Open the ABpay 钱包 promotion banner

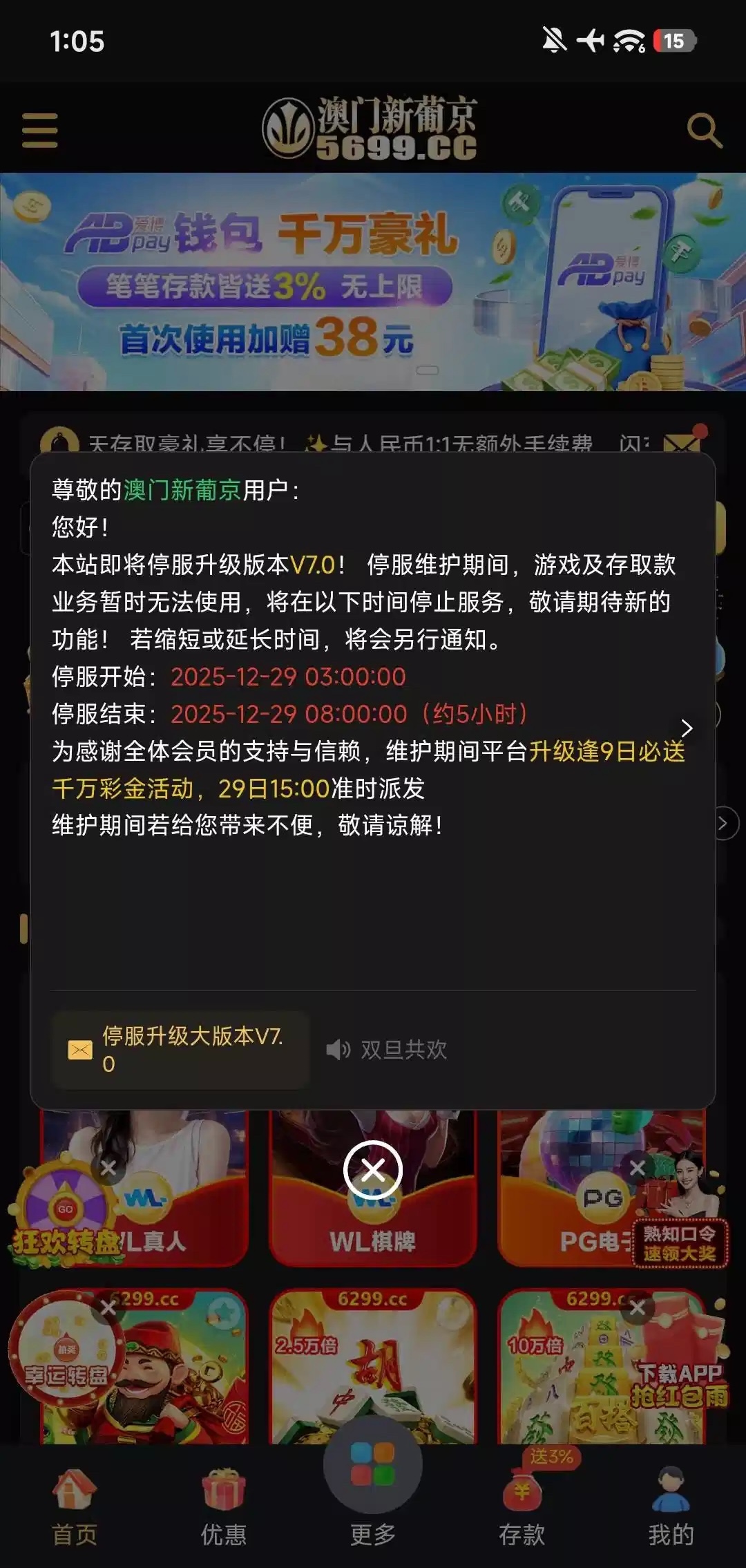373,282
